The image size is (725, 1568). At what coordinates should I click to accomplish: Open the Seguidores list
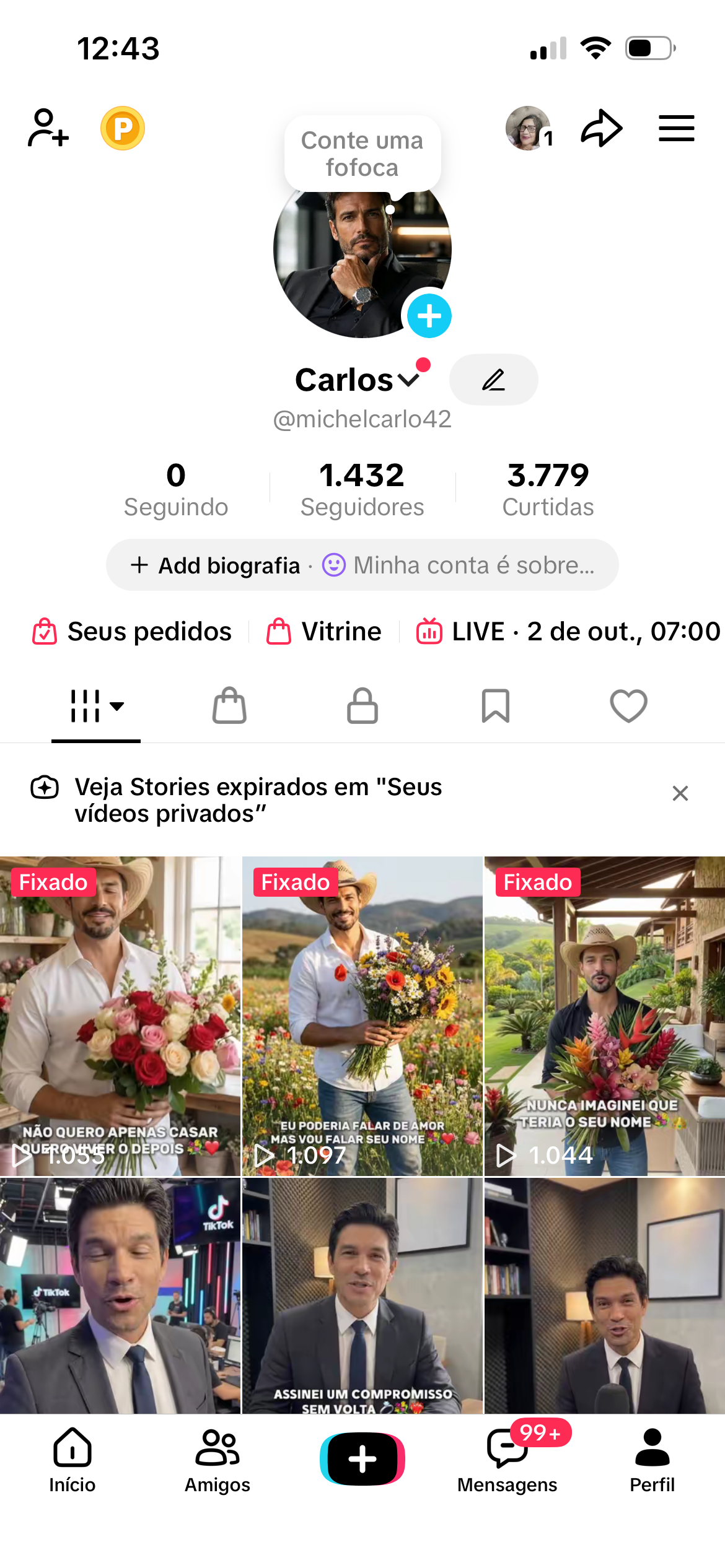[x=362, y=489]
